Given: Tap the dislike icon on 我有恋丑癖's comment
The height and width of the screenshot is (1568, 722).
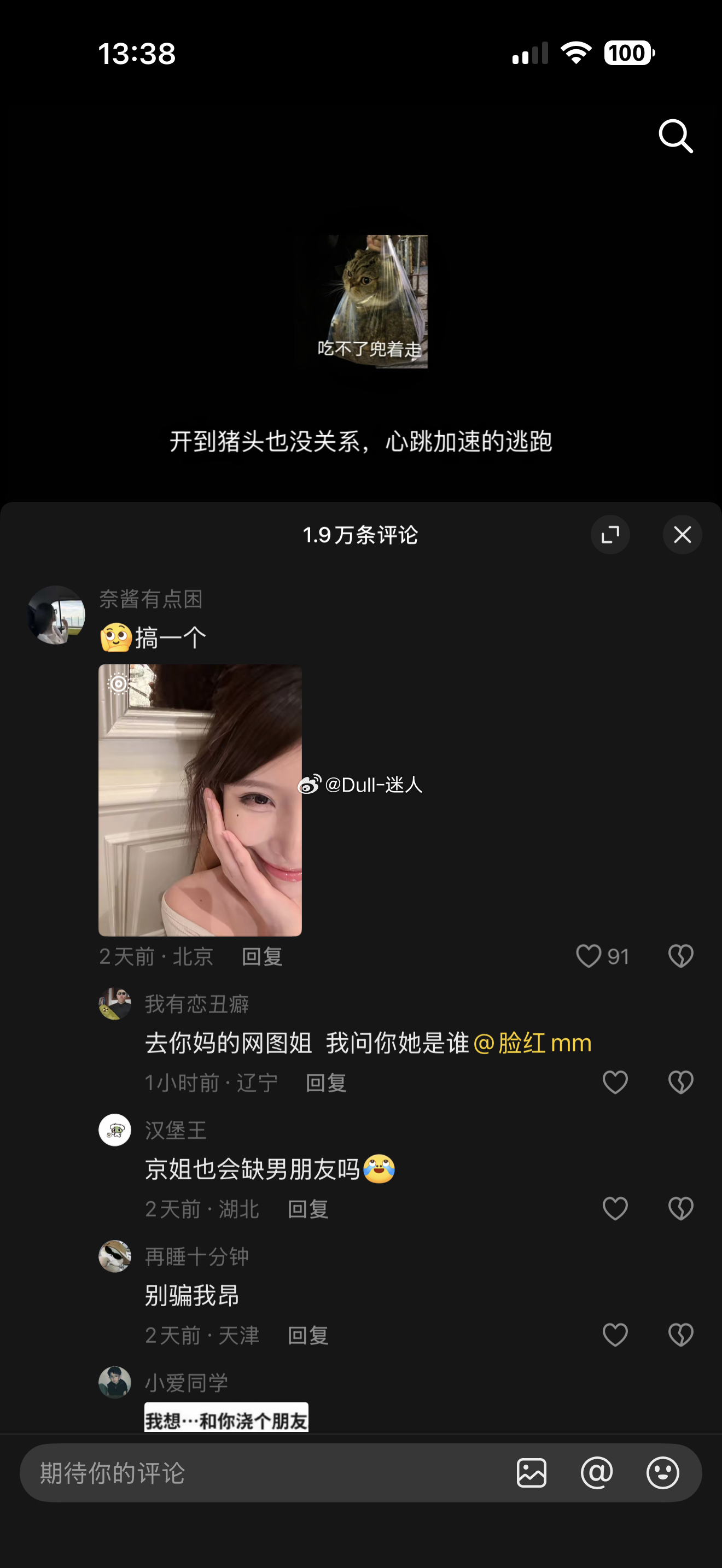Looking at the screenshot, I should (680, 1081).
